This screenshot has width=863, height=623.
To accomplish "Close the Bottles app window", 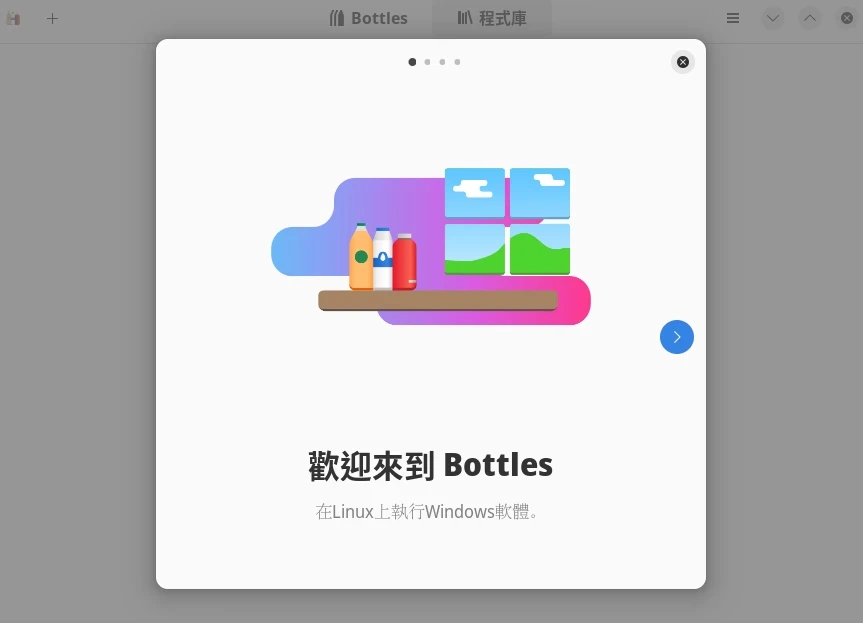I will pyautogui.click(x=847, y=18).
